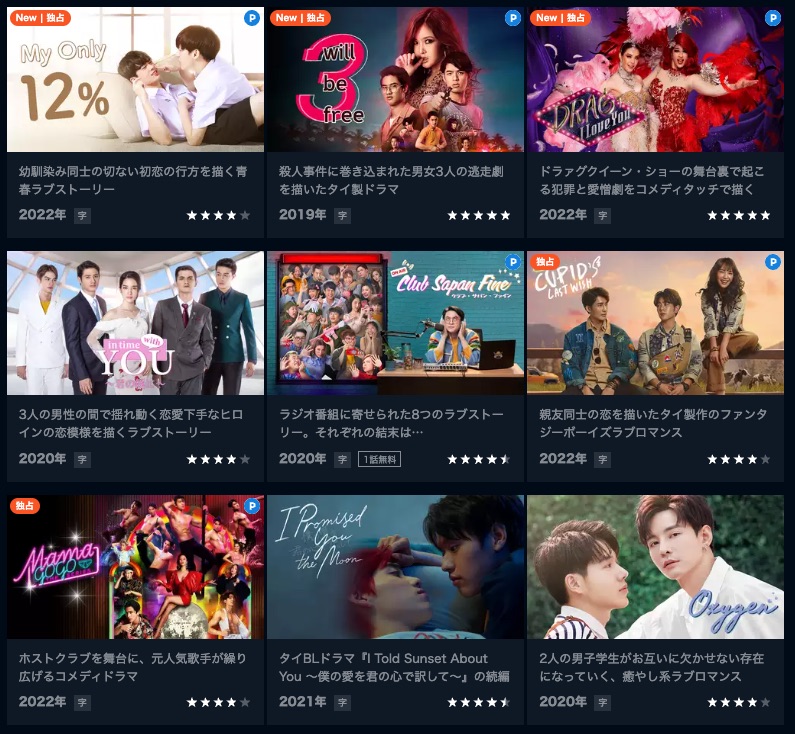This screenshot has width=795, height=734.
Task: Open the Oxygen drama card
Action: pos(655,567)
